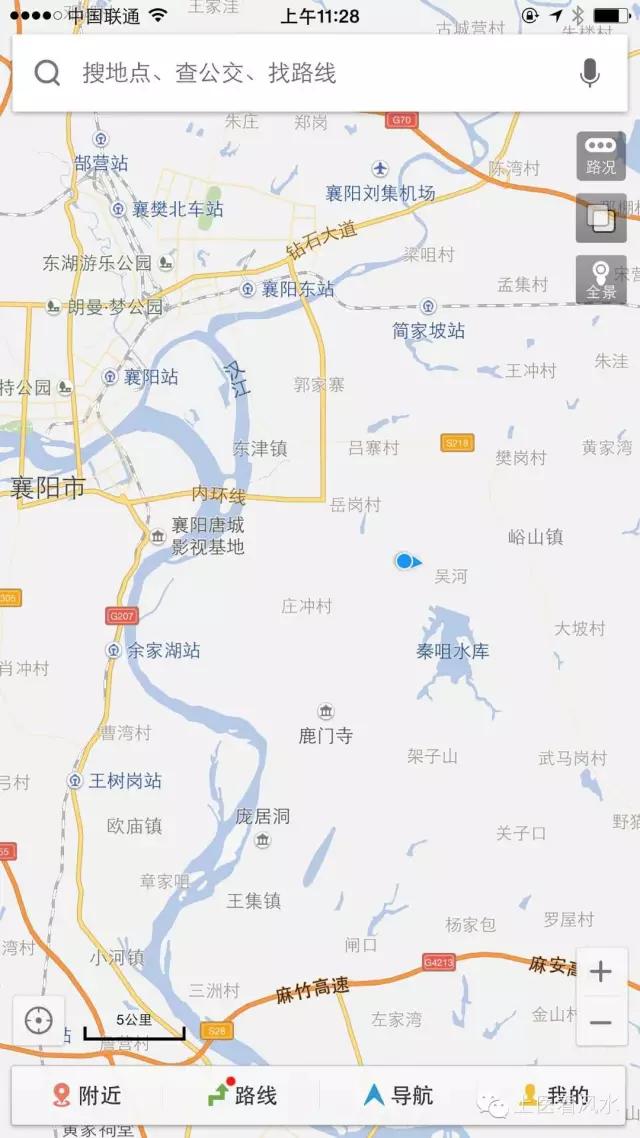
Task: Go to the 我的 profile tab
Action: point(555,1095)
